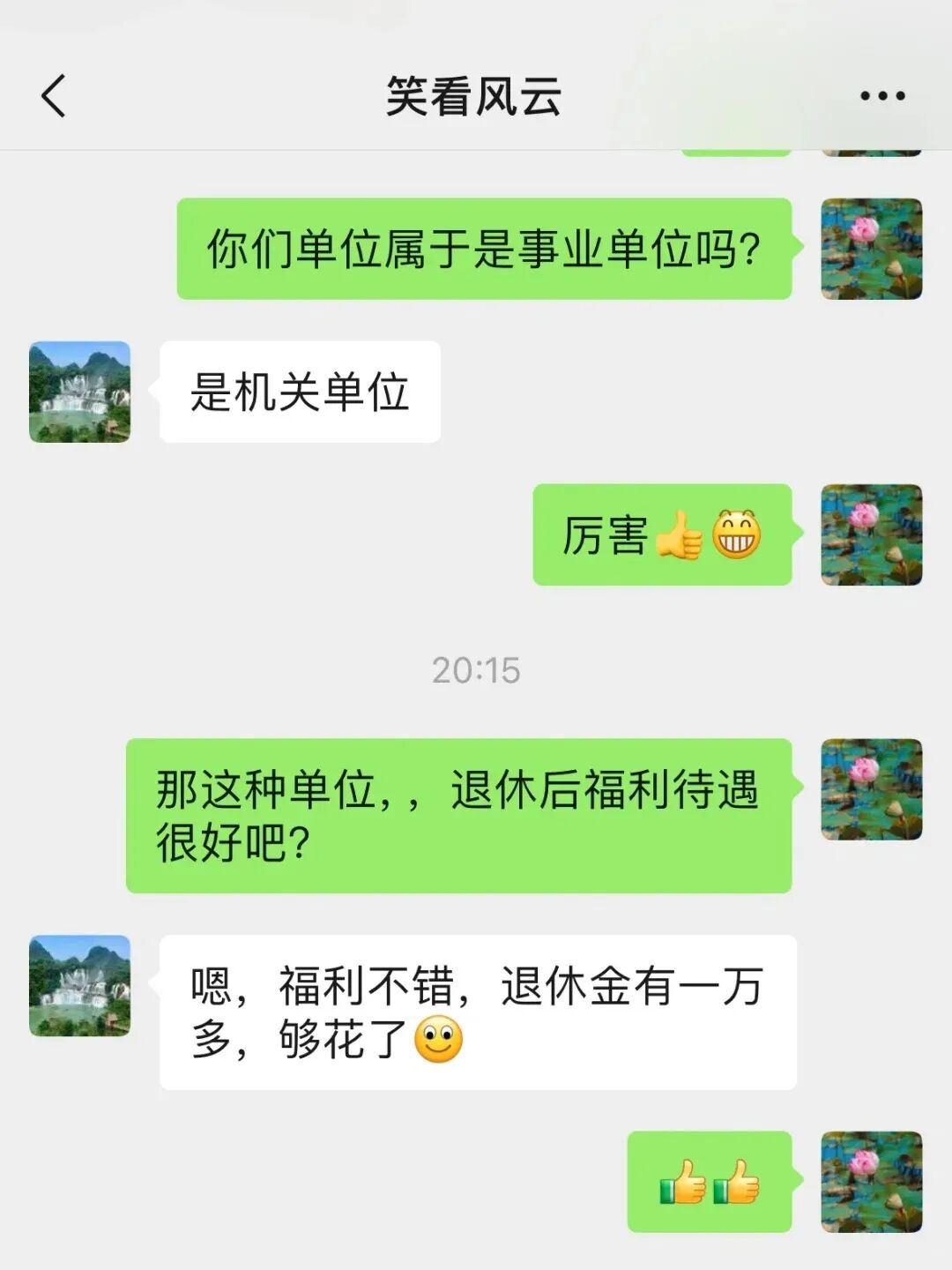Viewport: 952px width, 1270px height.
Task: Tap the "厉害" message bubble
Action: [661, 536]
